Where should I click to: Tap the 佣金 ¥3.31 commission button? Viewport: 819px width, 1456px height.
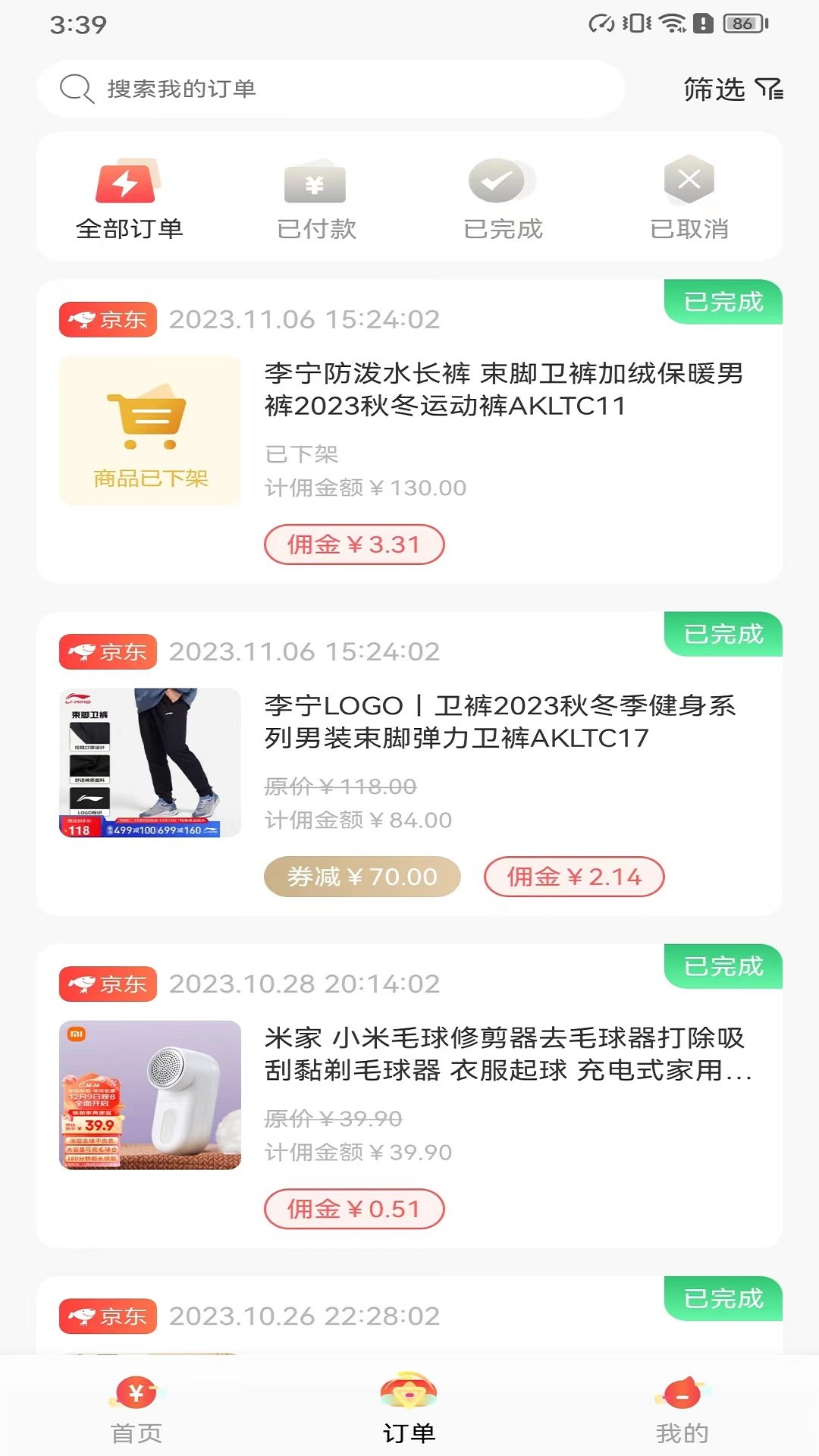tap(353, 545)
